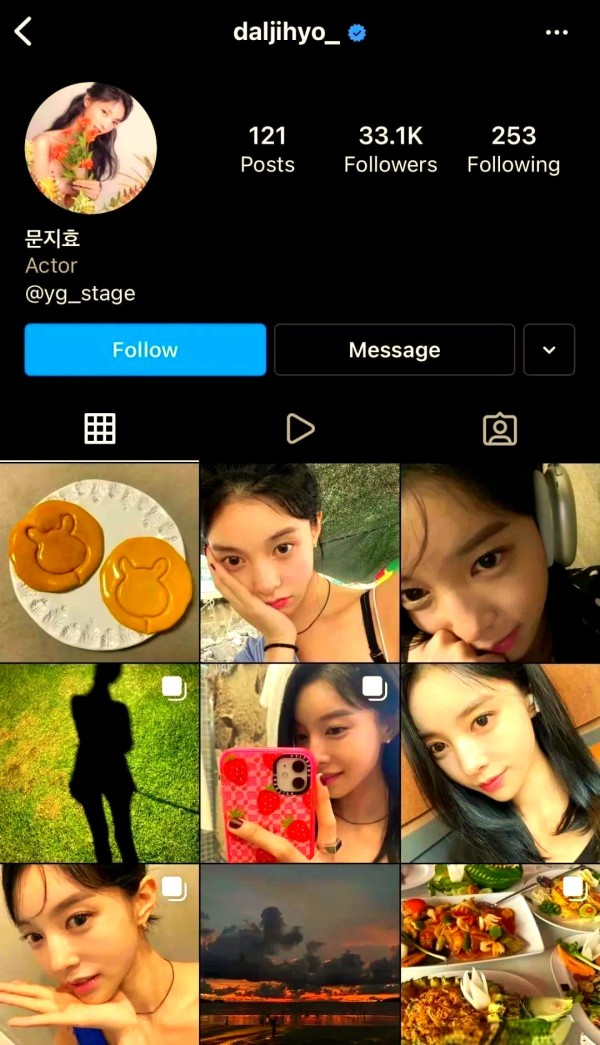
Task: Tap the profile picture avatar
Action: [x=91, y=148]
